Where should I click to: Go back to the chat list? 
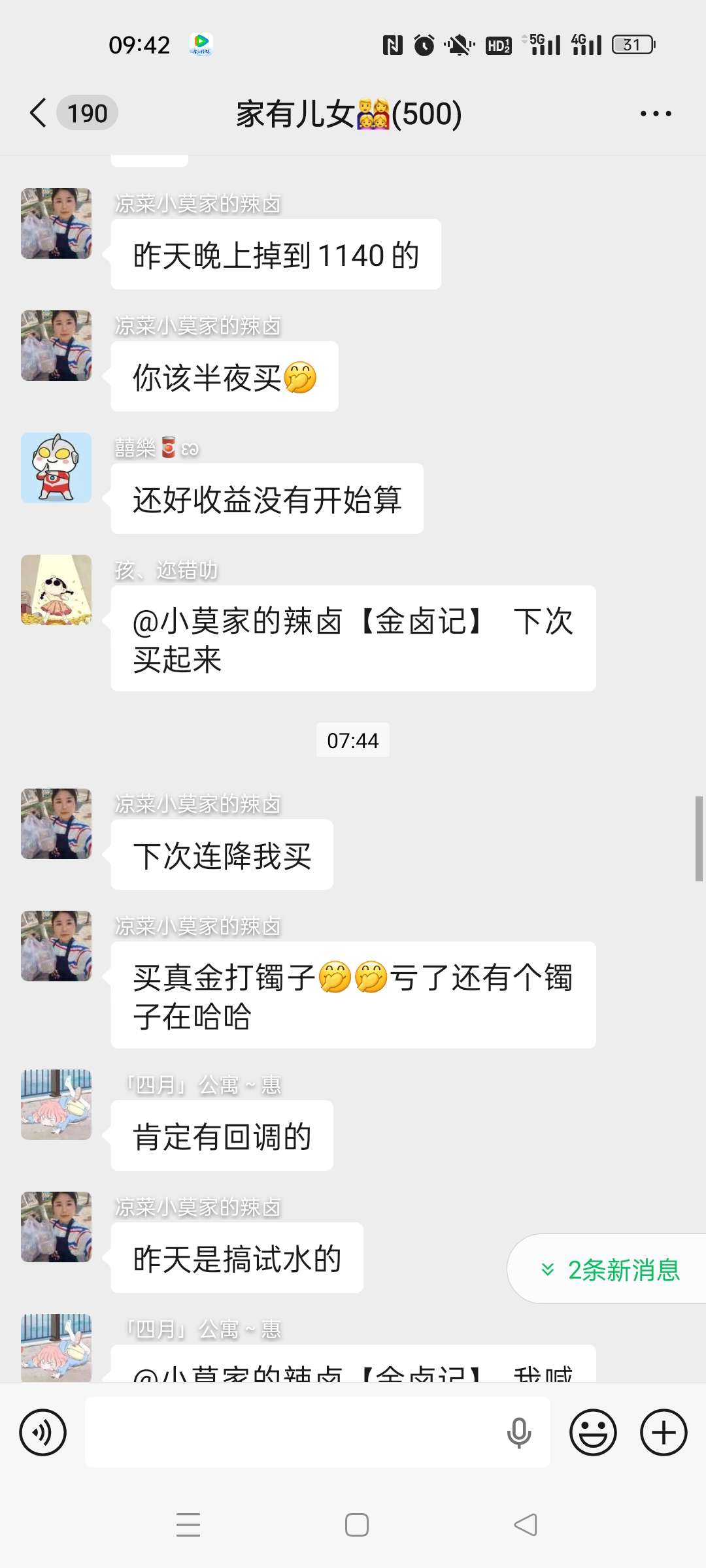[x=39, y=113]
